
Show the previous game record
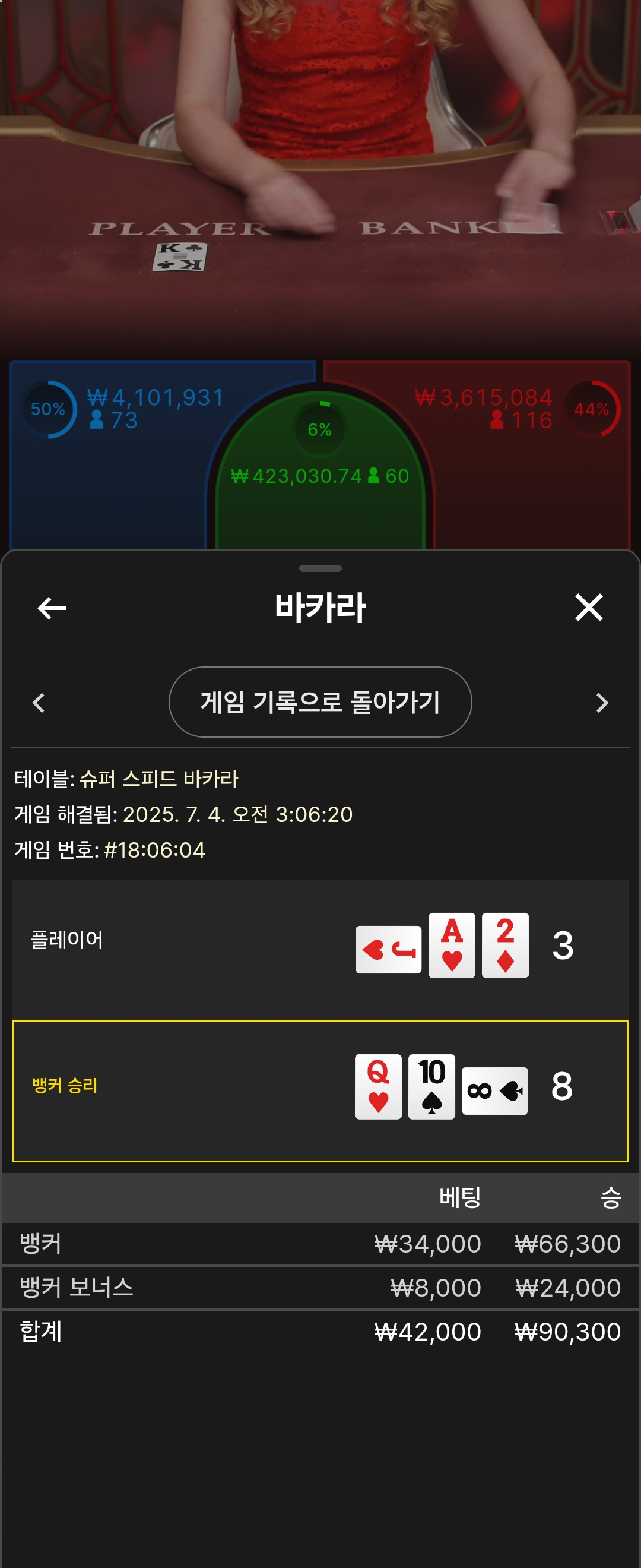pos(39,703)
